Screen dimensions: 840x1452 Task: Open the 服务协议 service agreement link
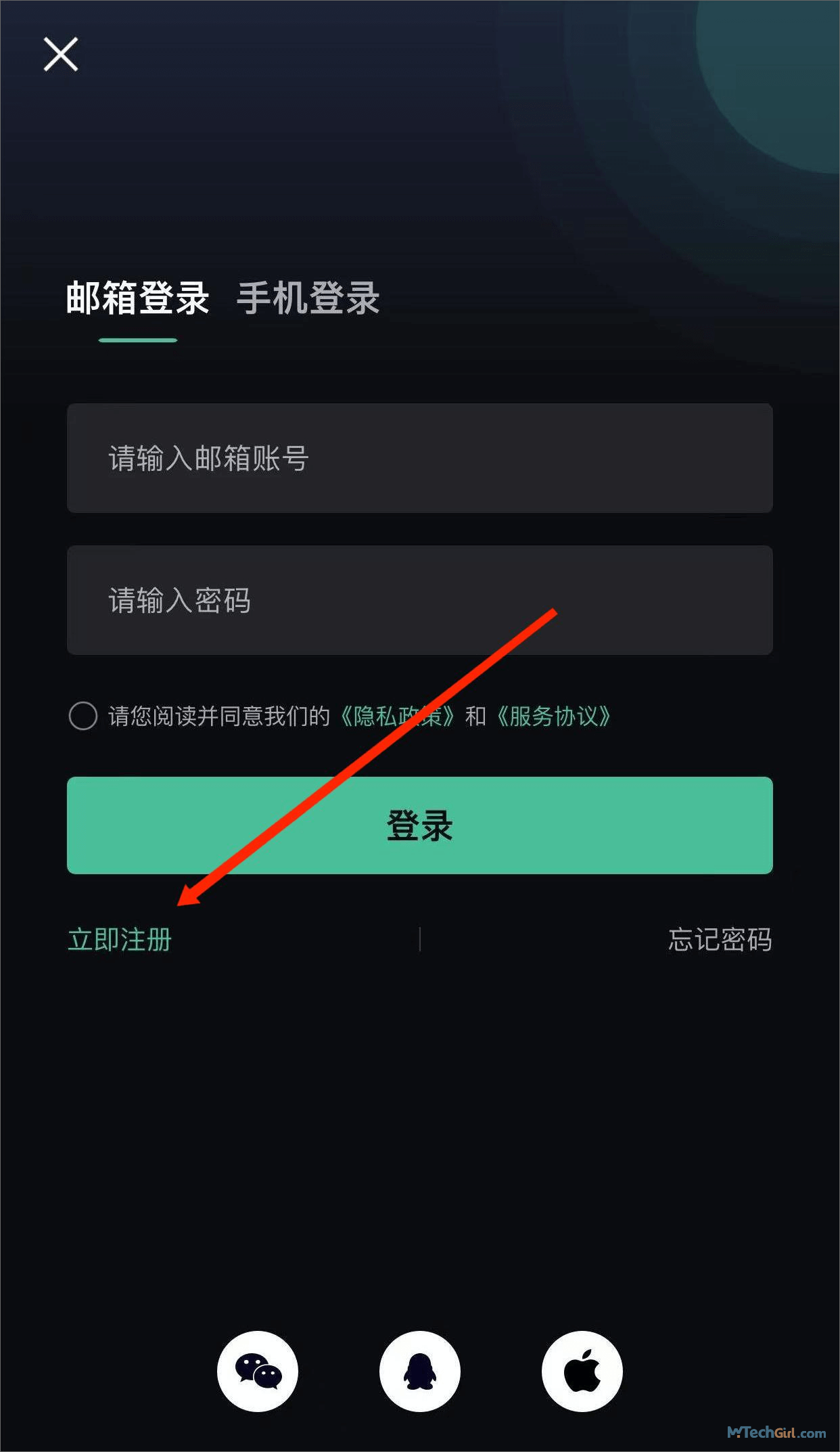click(553, 716)
